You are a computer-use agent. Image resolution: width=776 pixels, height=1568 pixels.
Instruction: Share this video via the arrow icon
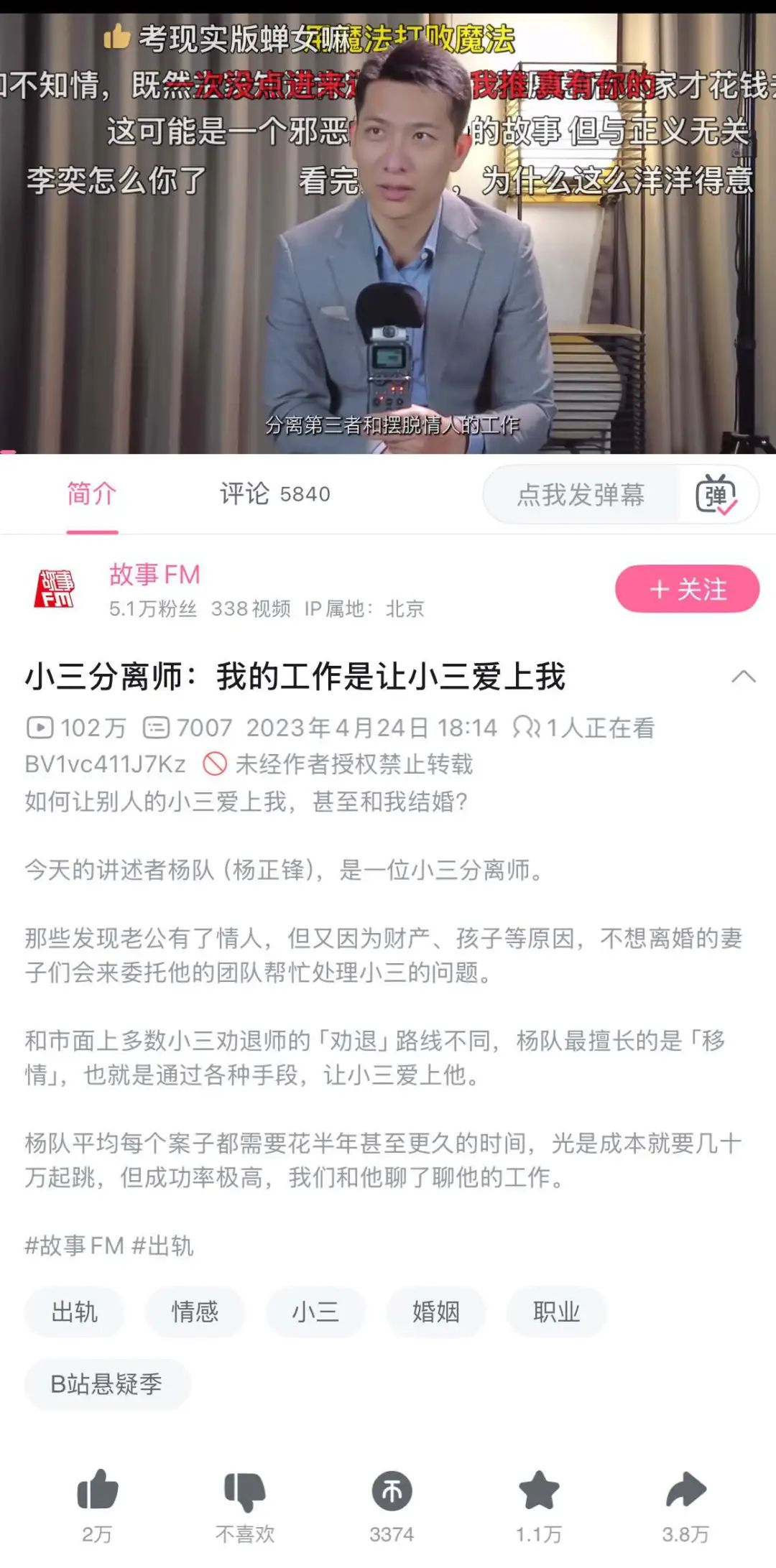point(686,1490)
